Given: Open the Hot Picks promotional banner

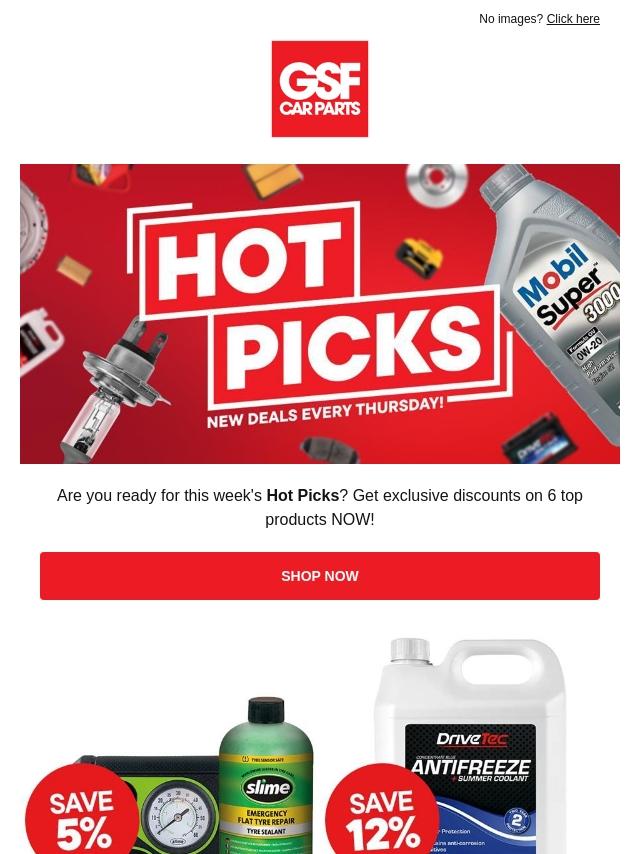Looking at the screenshot, I should point(320,314).
